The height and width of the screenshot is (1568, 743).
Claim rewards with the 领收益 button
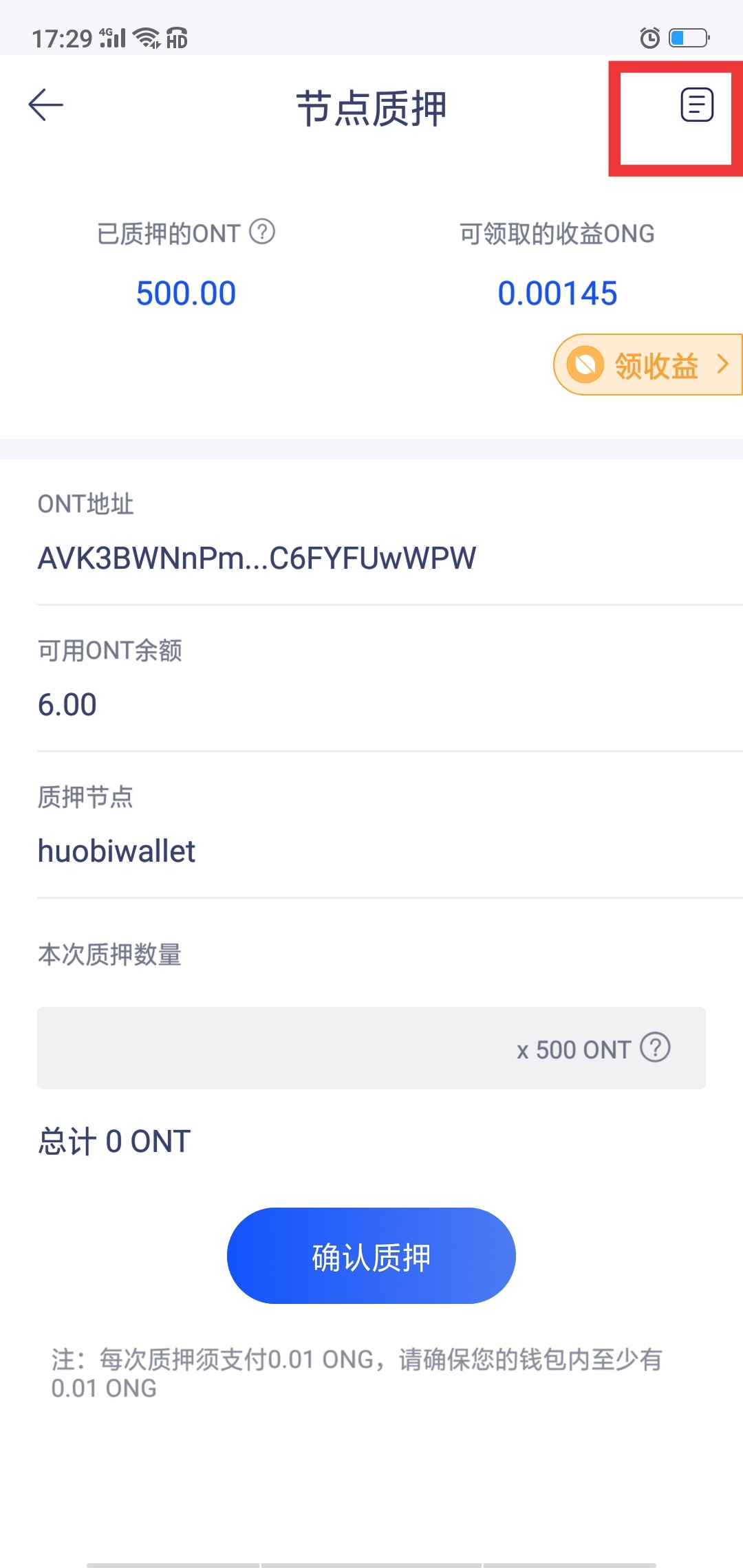click(647, 364)
